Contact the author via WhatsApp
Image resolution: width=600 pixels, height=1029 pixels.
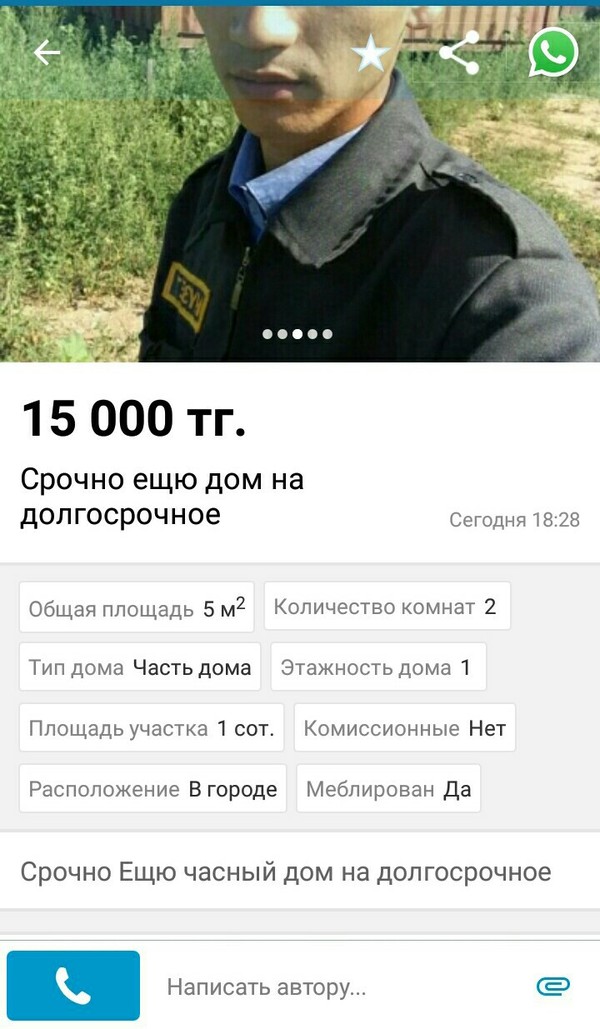(552, 52)
